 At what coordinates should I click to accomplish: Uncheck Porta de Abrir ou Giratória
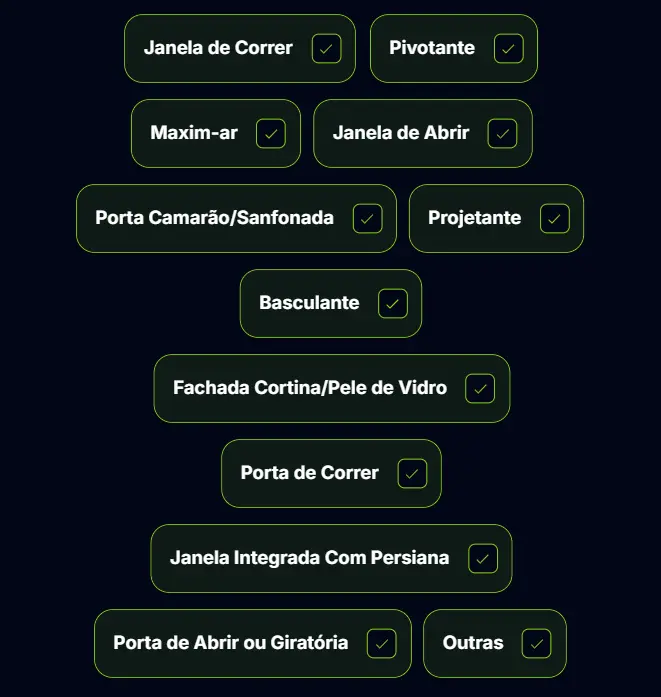coord(381,643)
